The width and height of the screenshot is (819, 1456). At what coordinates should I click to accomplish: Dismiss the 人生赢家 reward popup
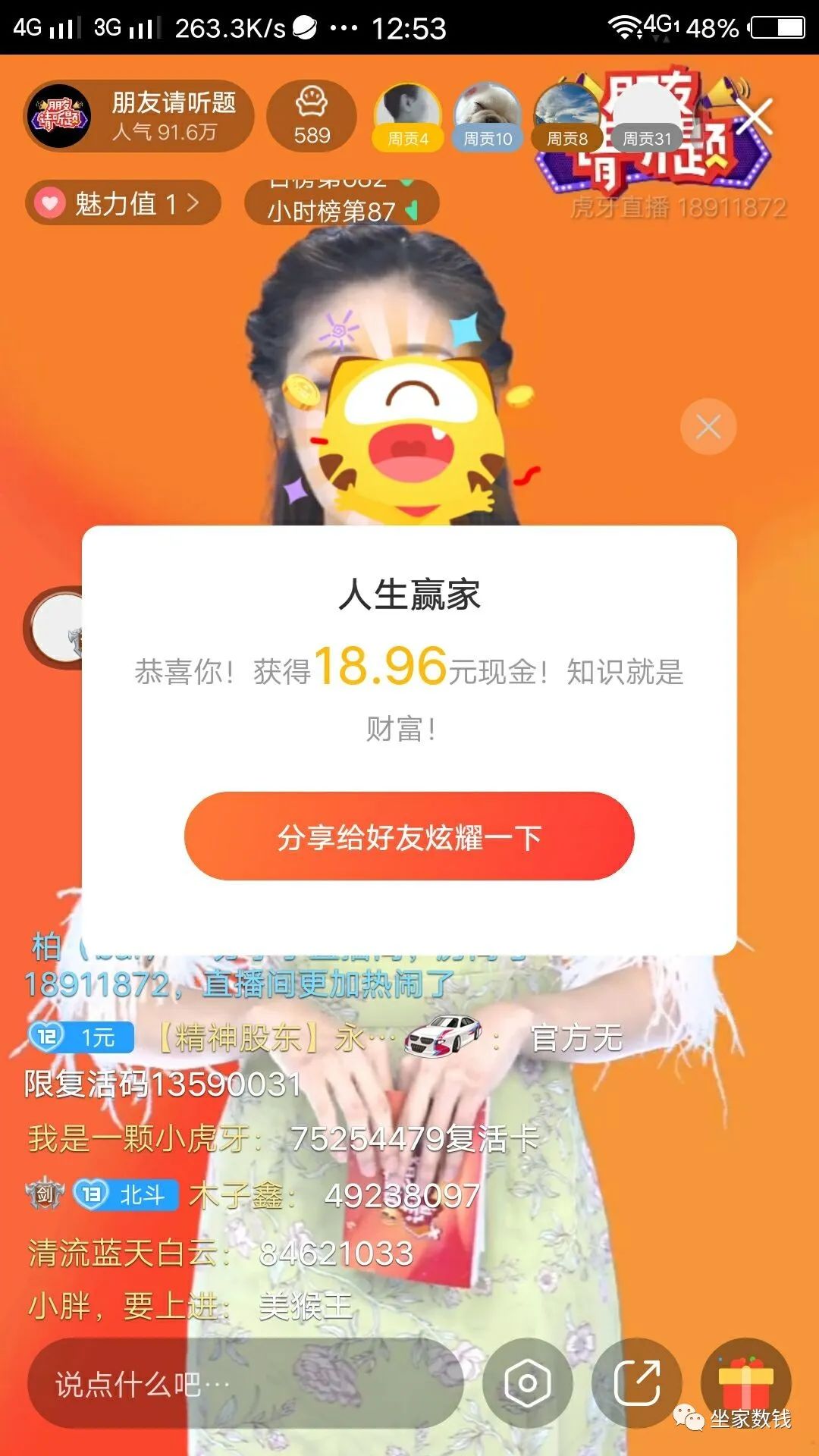click(708, 427)
